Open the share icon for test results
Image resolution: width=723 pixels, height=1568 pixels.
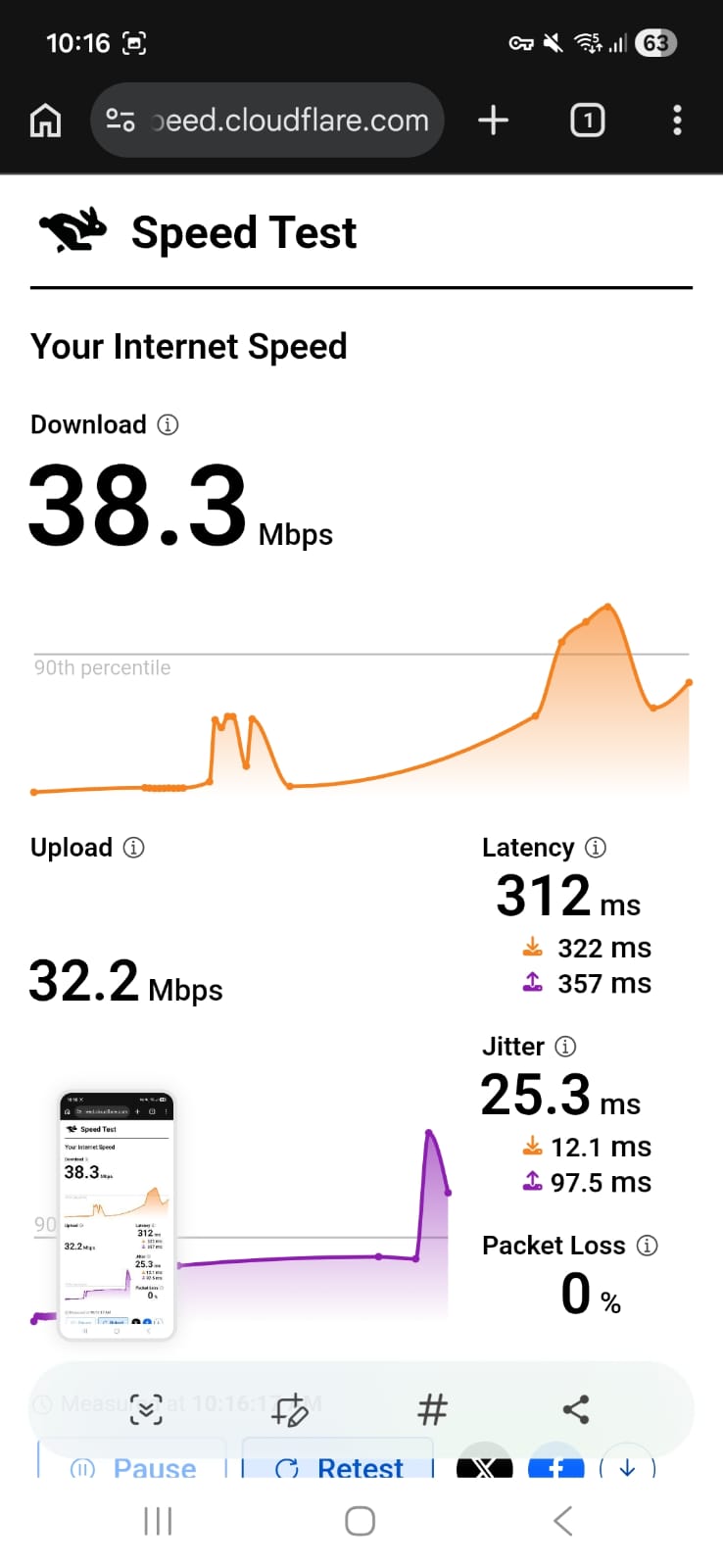coord(575,1407)
